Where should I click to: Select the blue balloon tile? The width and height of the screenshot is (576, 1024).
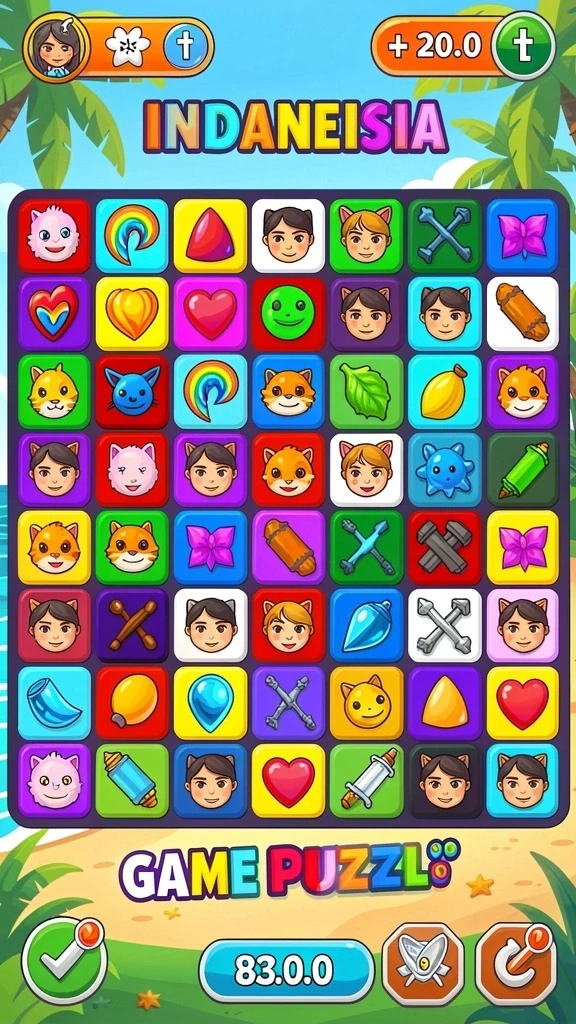210,703
